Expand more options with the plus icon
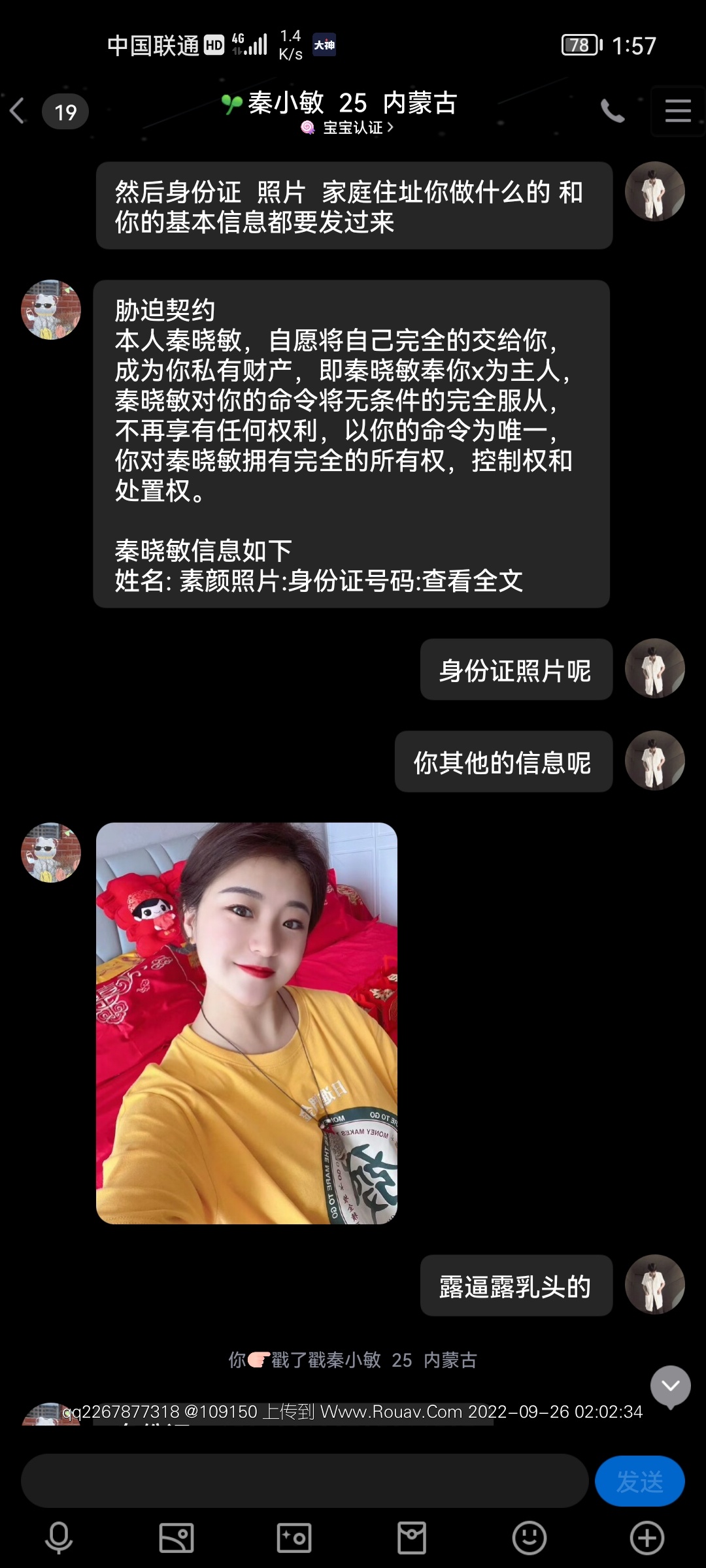 tap(647, 1538)
